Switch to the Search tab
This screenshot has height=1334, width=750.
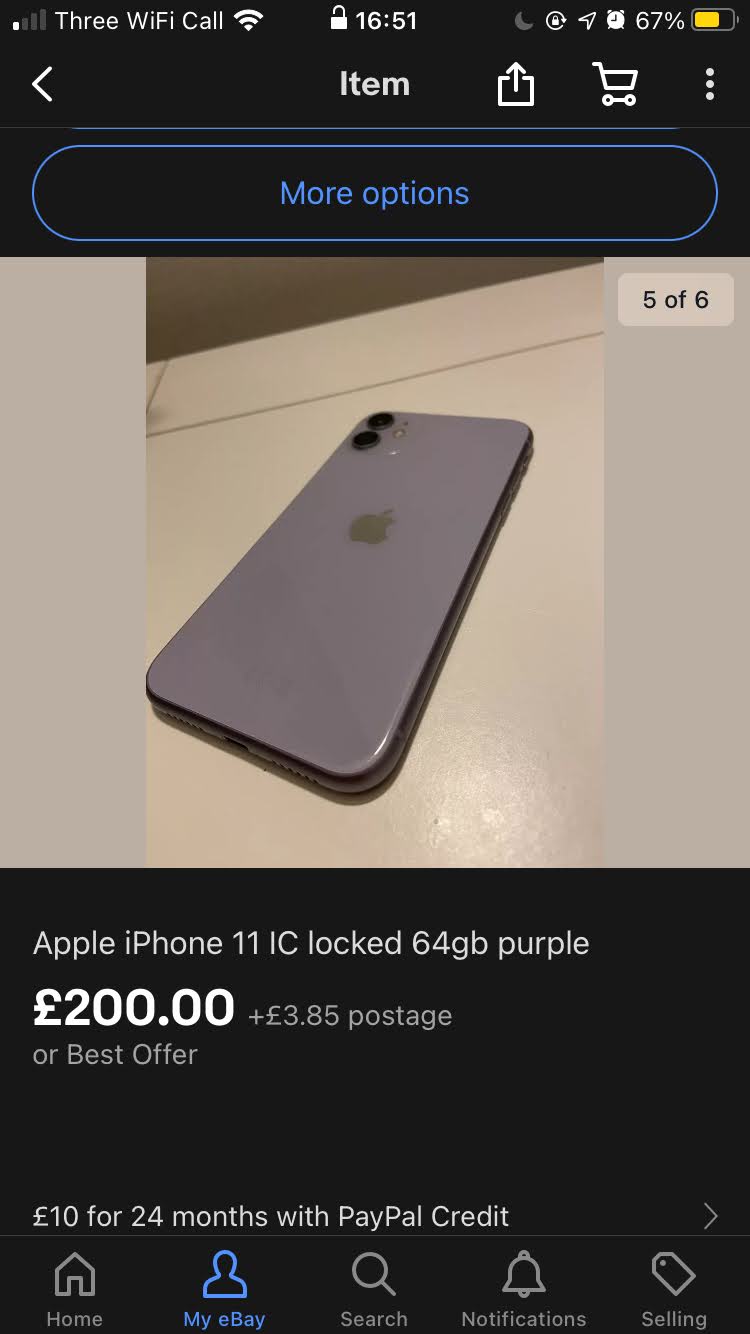click(374, 1289)
